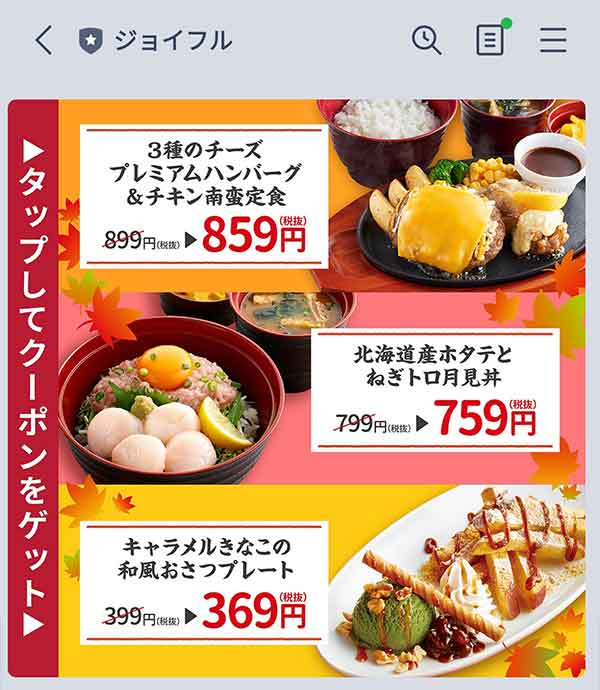
Task: Open the chat search icon
Action: (x=427, y=40)
